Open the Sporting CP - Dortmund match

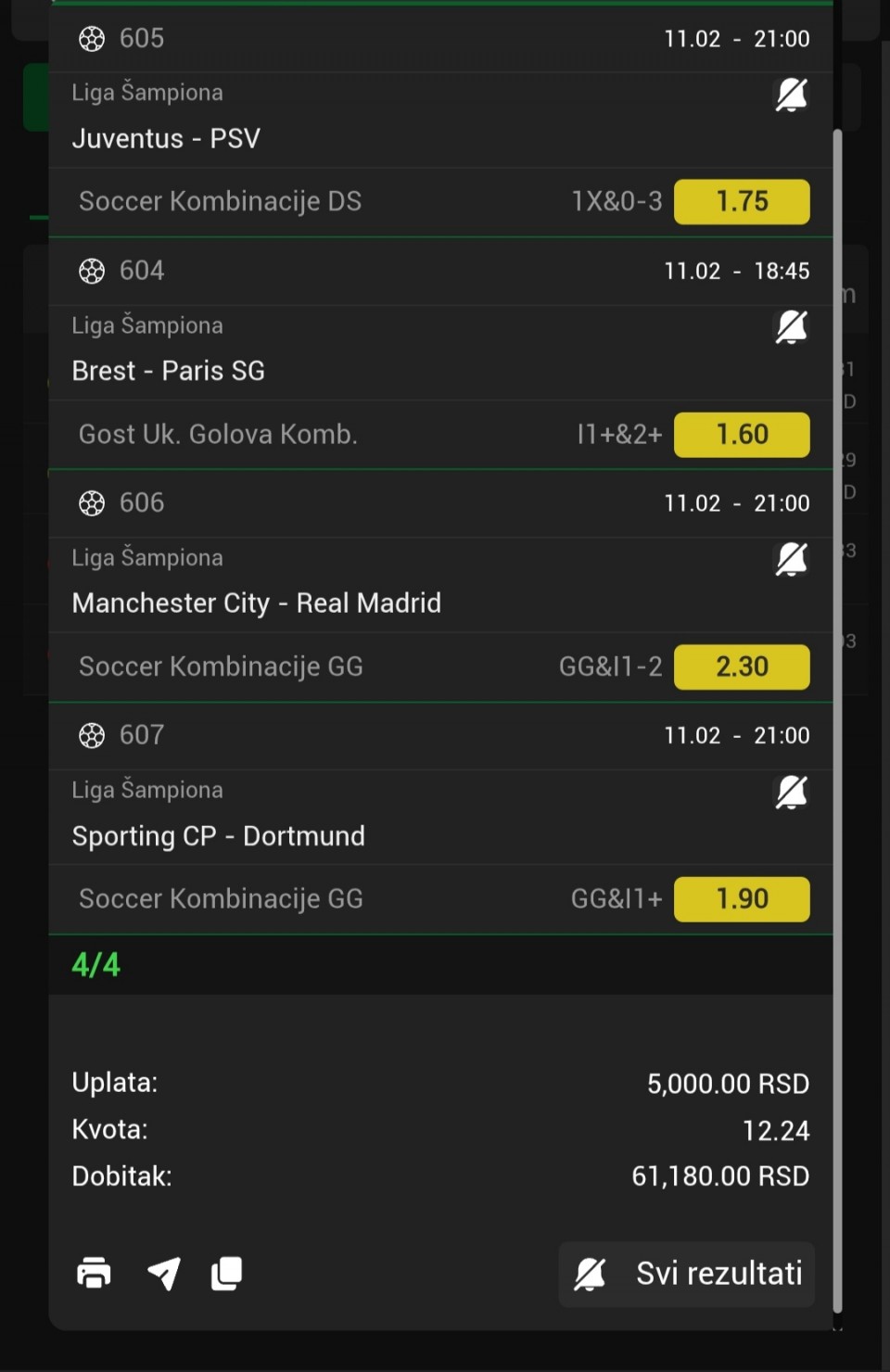point(219,836)
